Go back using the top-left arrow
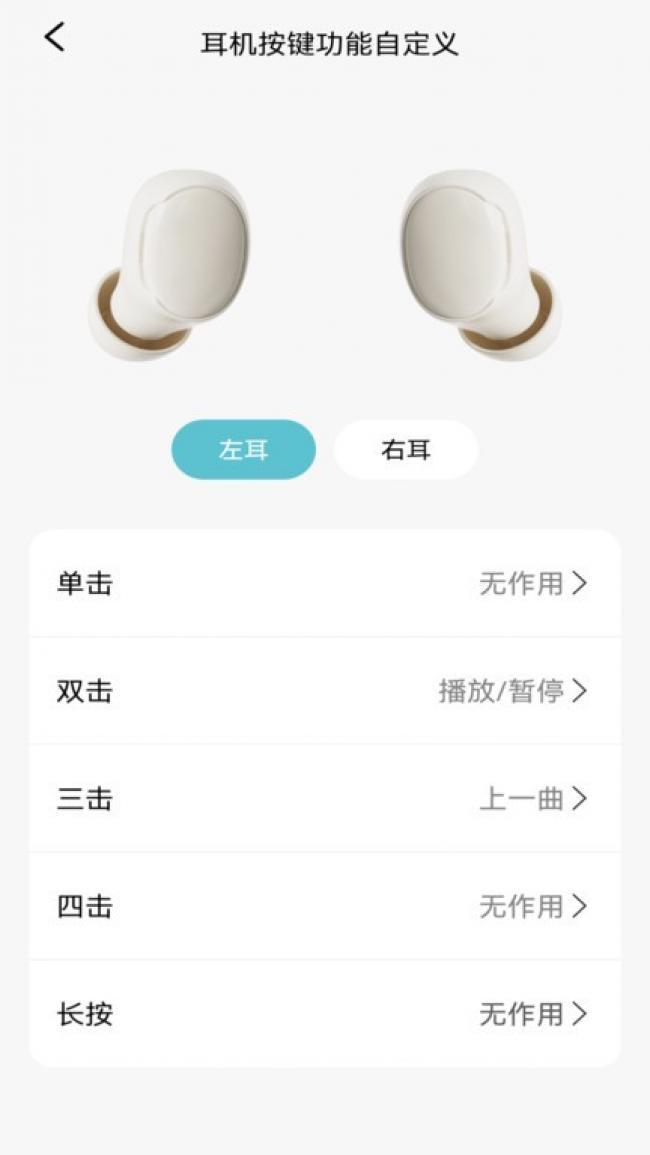This screenshot has width=650, height=1155. click(55, 37)
